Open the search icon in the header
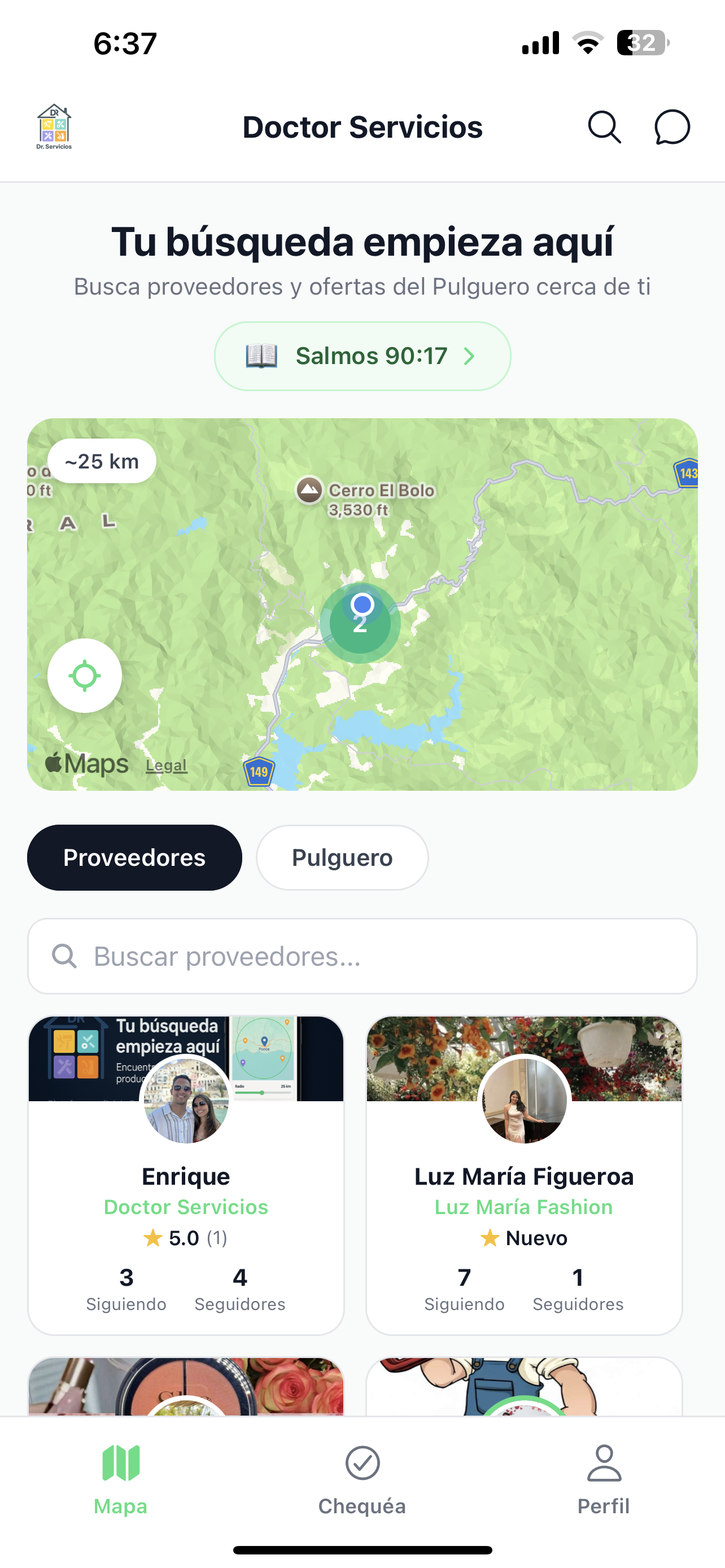Screen dimensions: 725x1568 click(x=605, y=127)
